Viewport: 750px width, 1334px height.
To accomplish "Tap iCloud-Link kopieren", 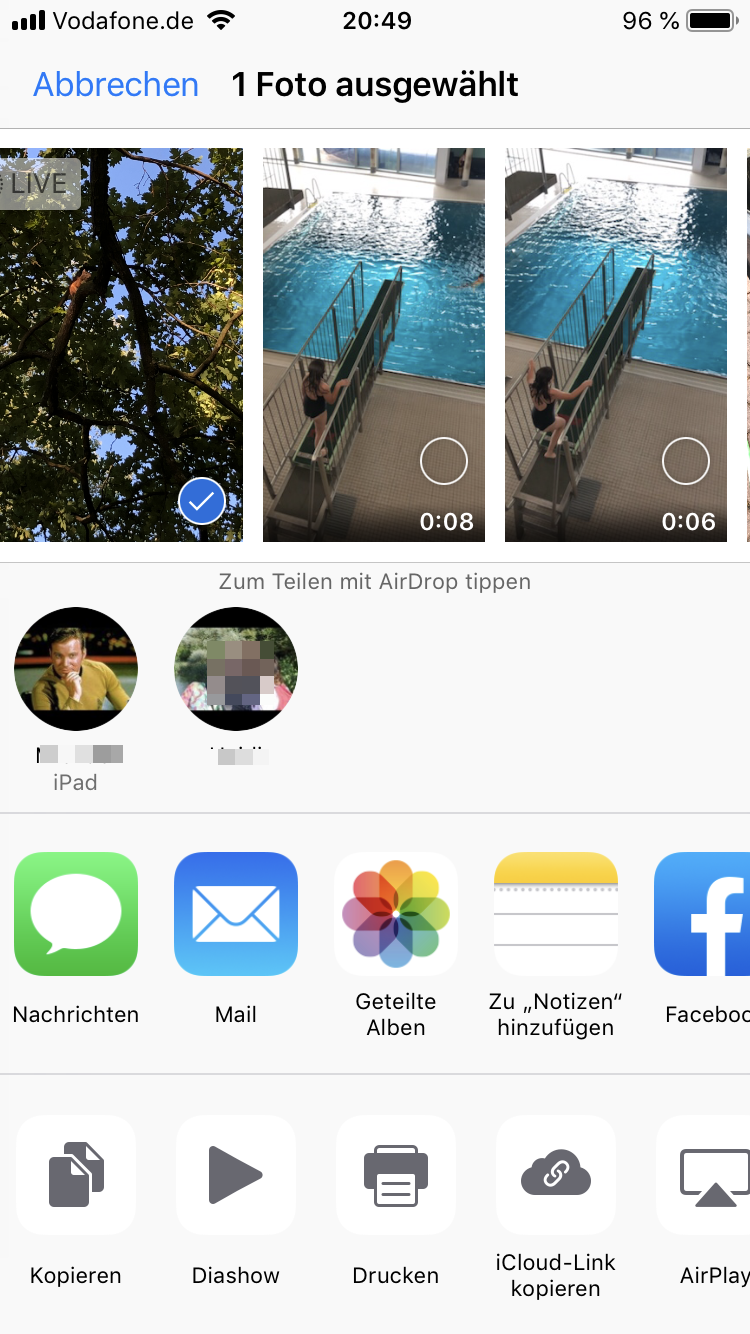I will click(556, 1175).
